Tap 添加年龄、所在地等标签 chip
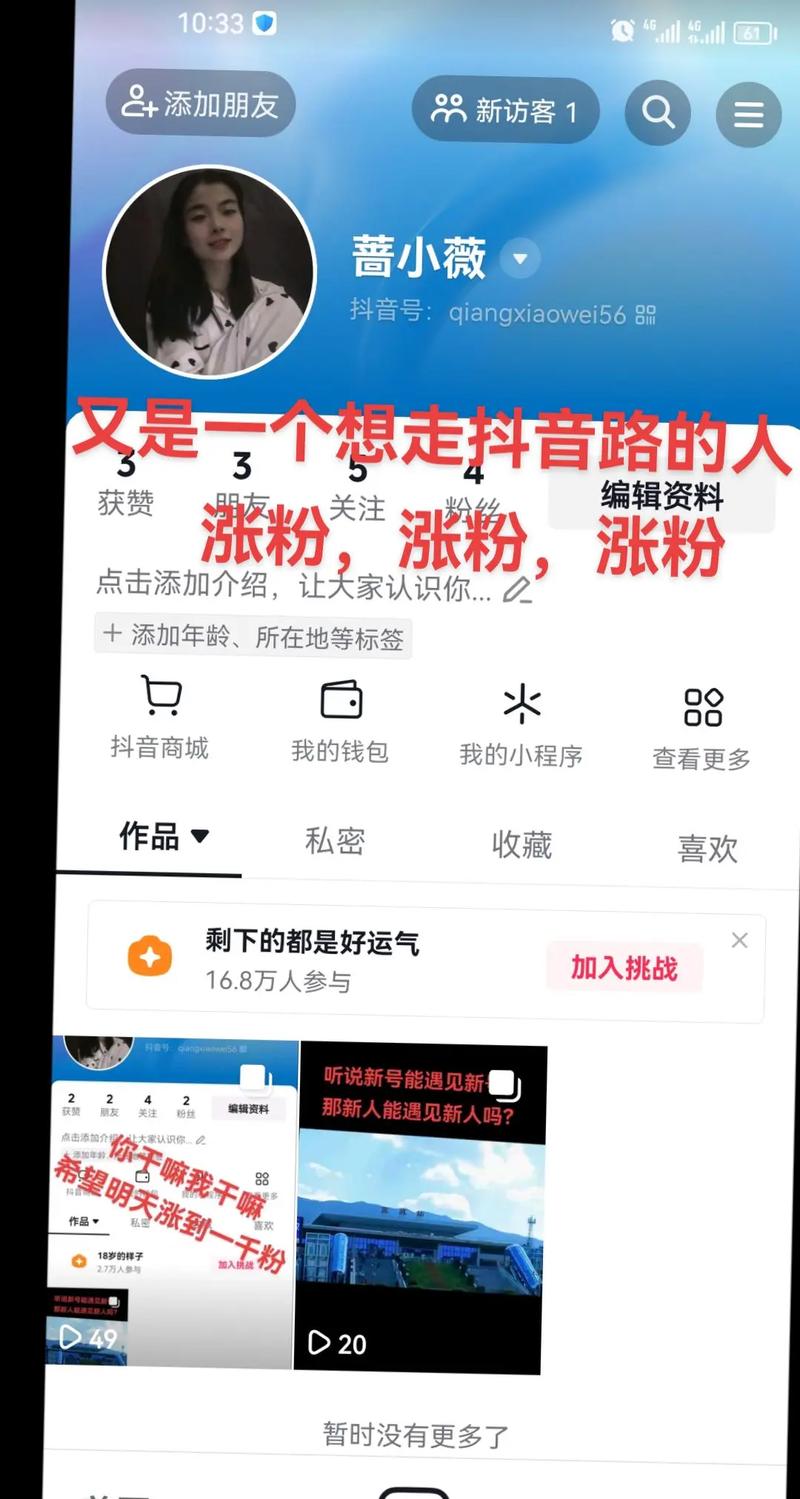800x1499 pixels. (x=255, y=636)
